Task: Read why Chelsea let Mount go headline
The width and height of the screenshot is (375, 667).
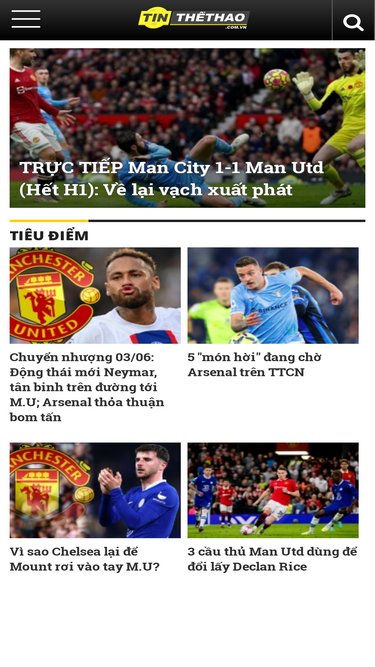Action: click(85, 559)
